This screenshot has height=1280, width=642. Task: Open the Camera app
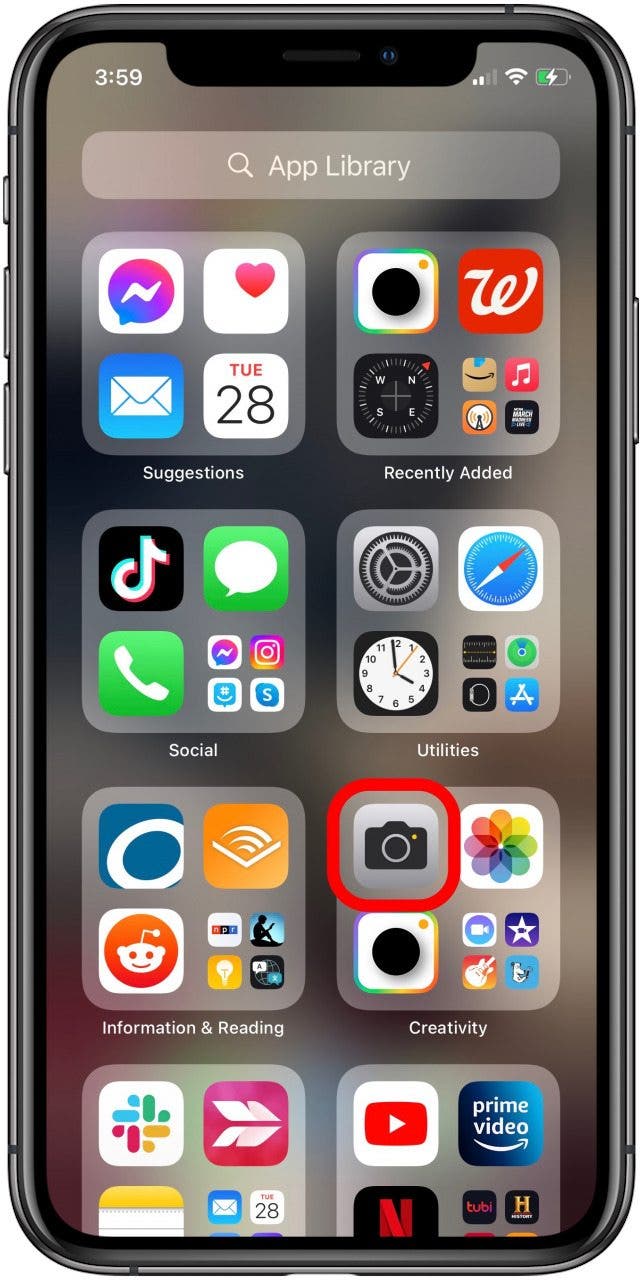pos(396,846)
